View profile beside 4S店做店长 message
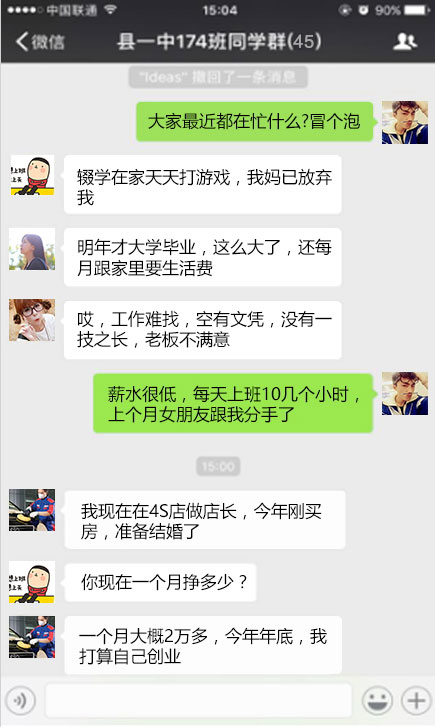The width and height of the screenshot is (435, 727). (x=32, y=510)
